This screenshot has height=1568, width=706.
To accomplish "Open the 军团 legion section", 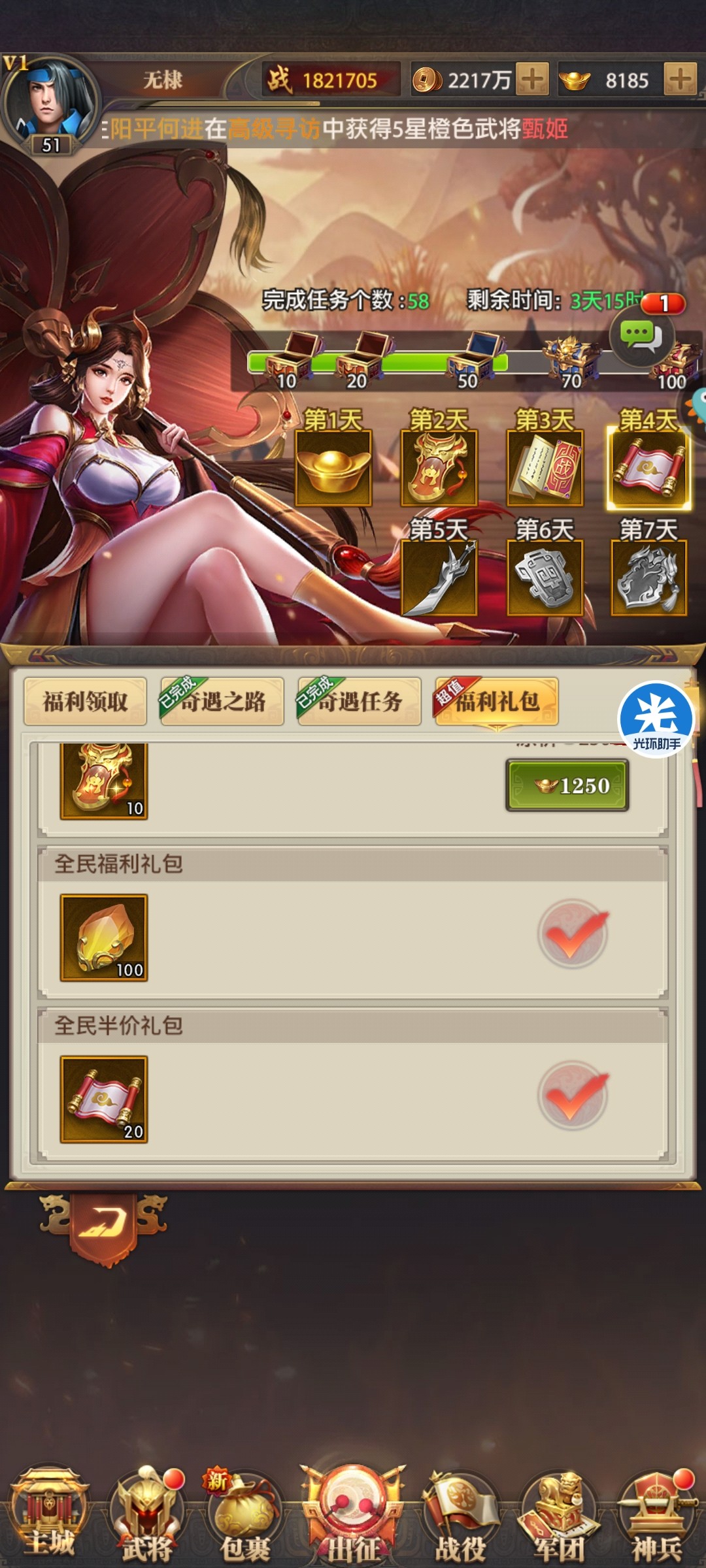I will click(559, 1516).
